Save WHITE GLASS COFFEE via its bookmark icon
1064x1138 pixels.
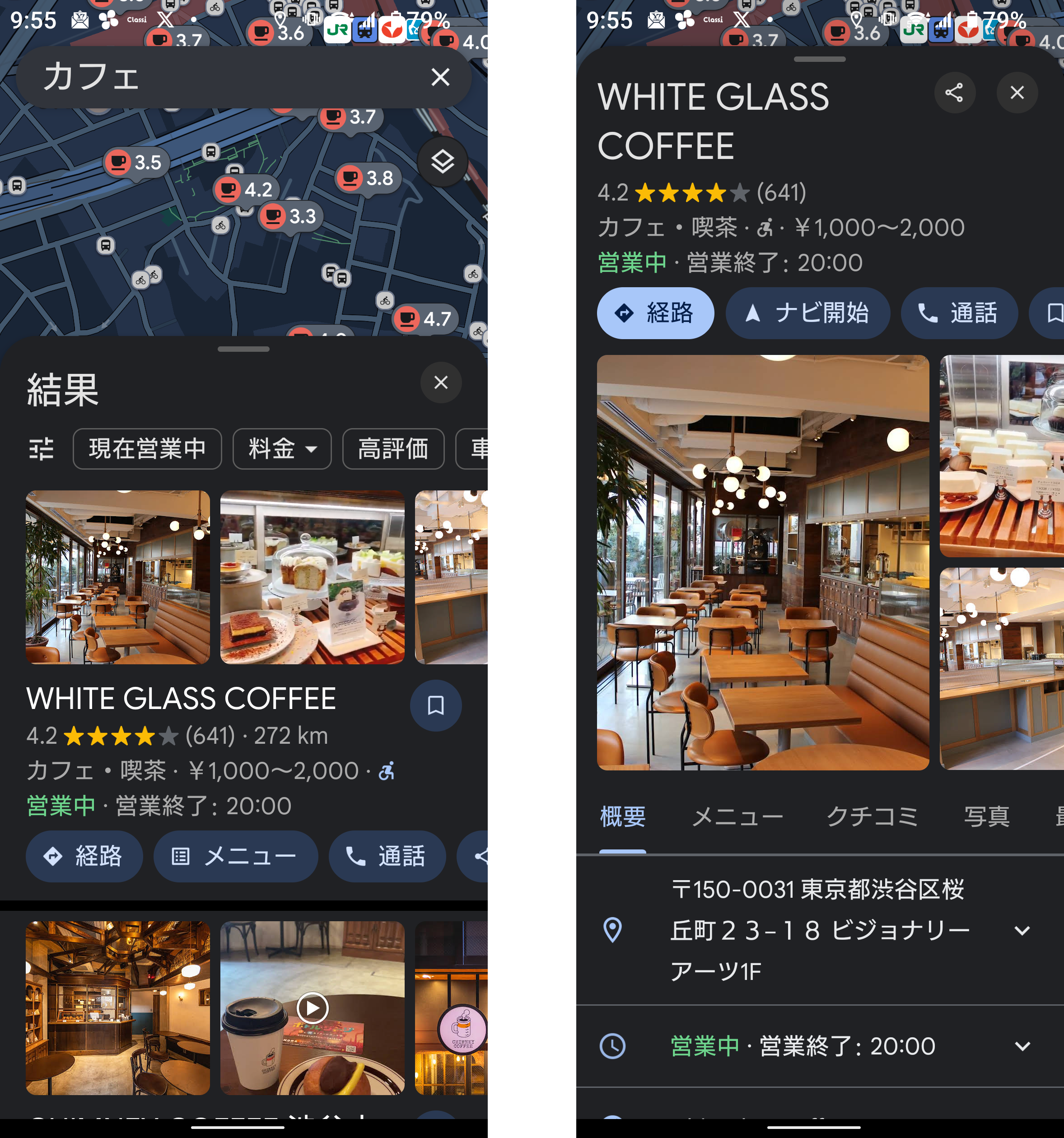click(x=435, y=705)
